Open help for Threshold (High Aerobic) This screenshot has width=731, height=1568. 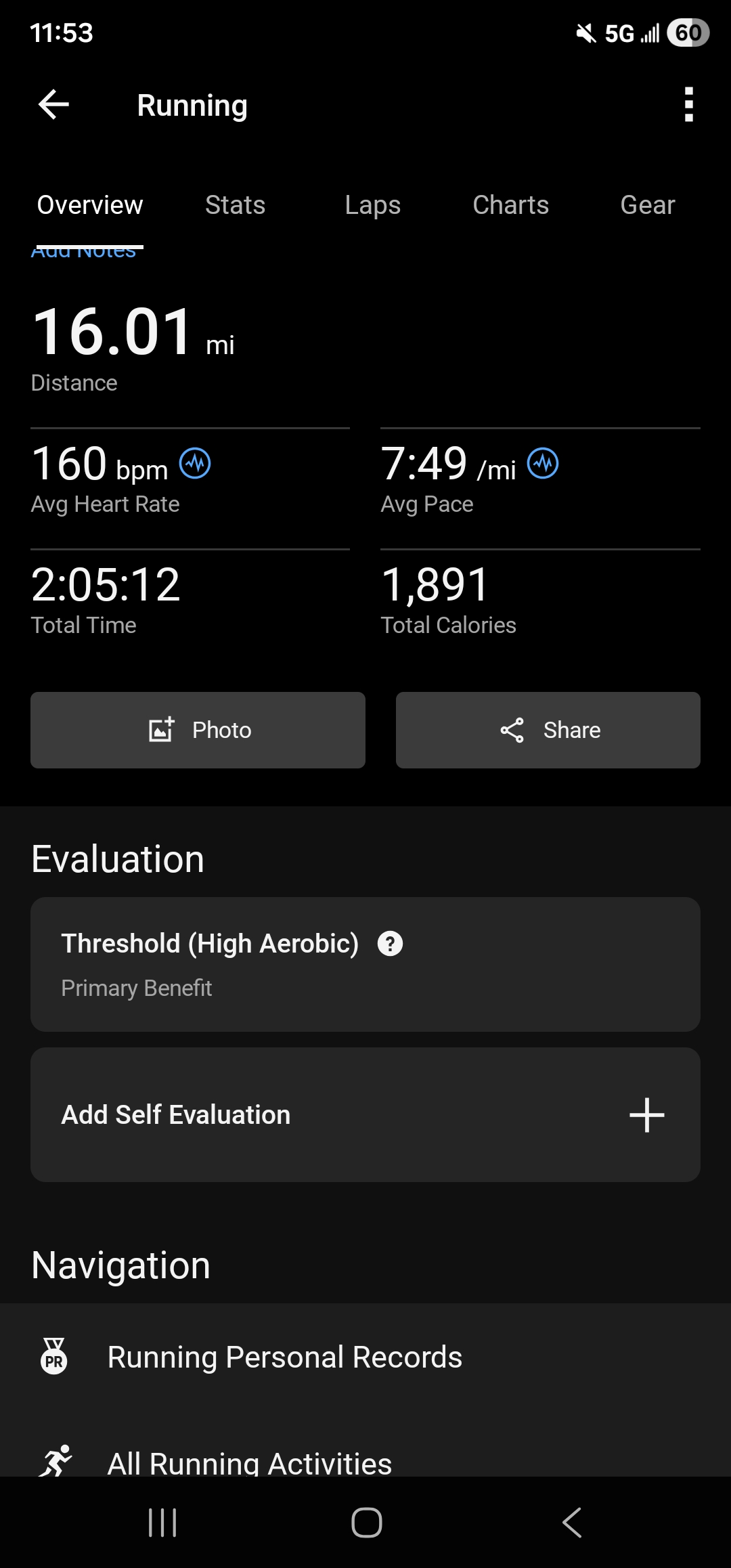390,943
